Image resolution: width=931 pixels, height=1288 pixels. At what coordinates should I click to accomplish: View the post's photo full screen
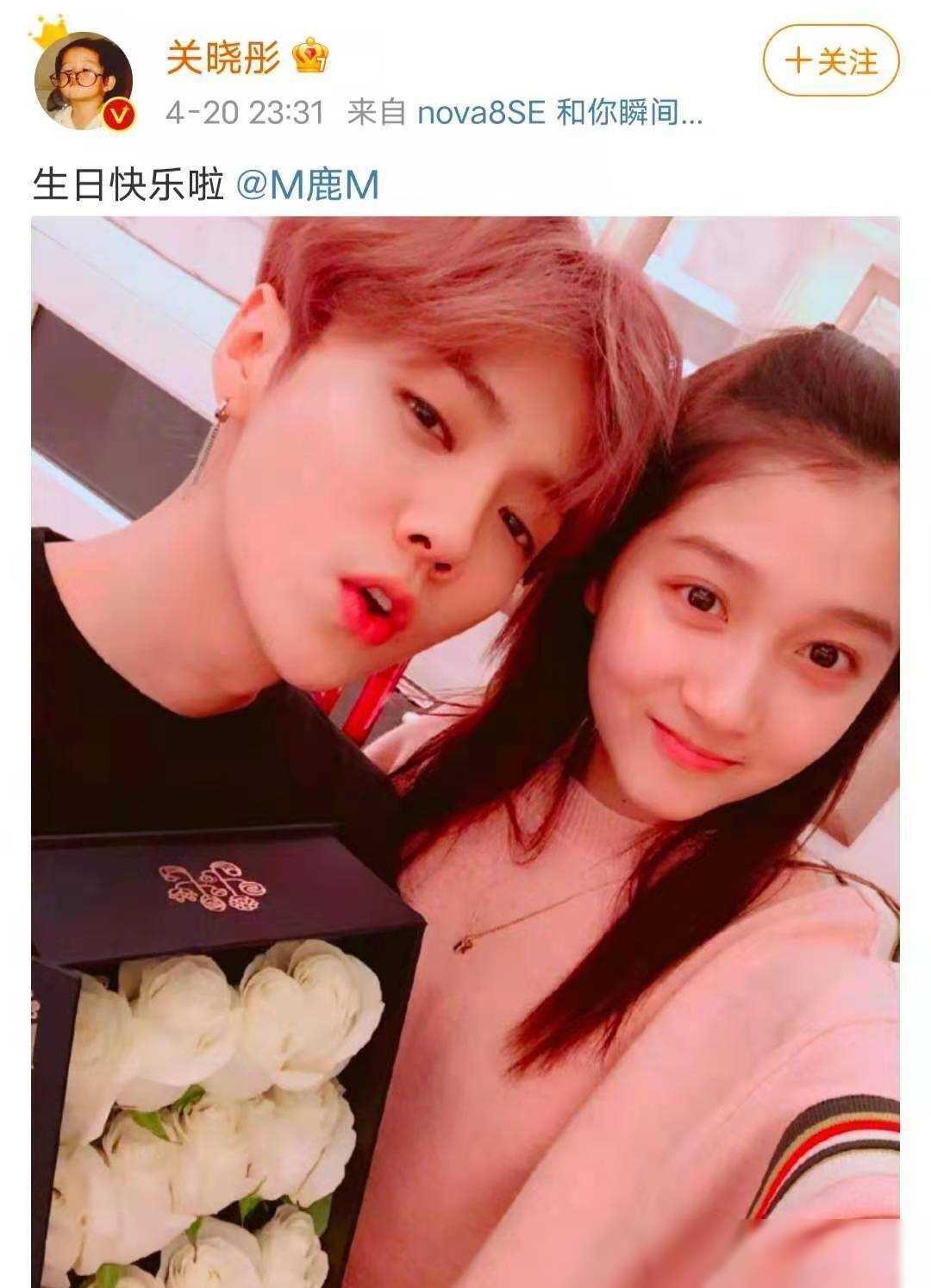(465, 750)
